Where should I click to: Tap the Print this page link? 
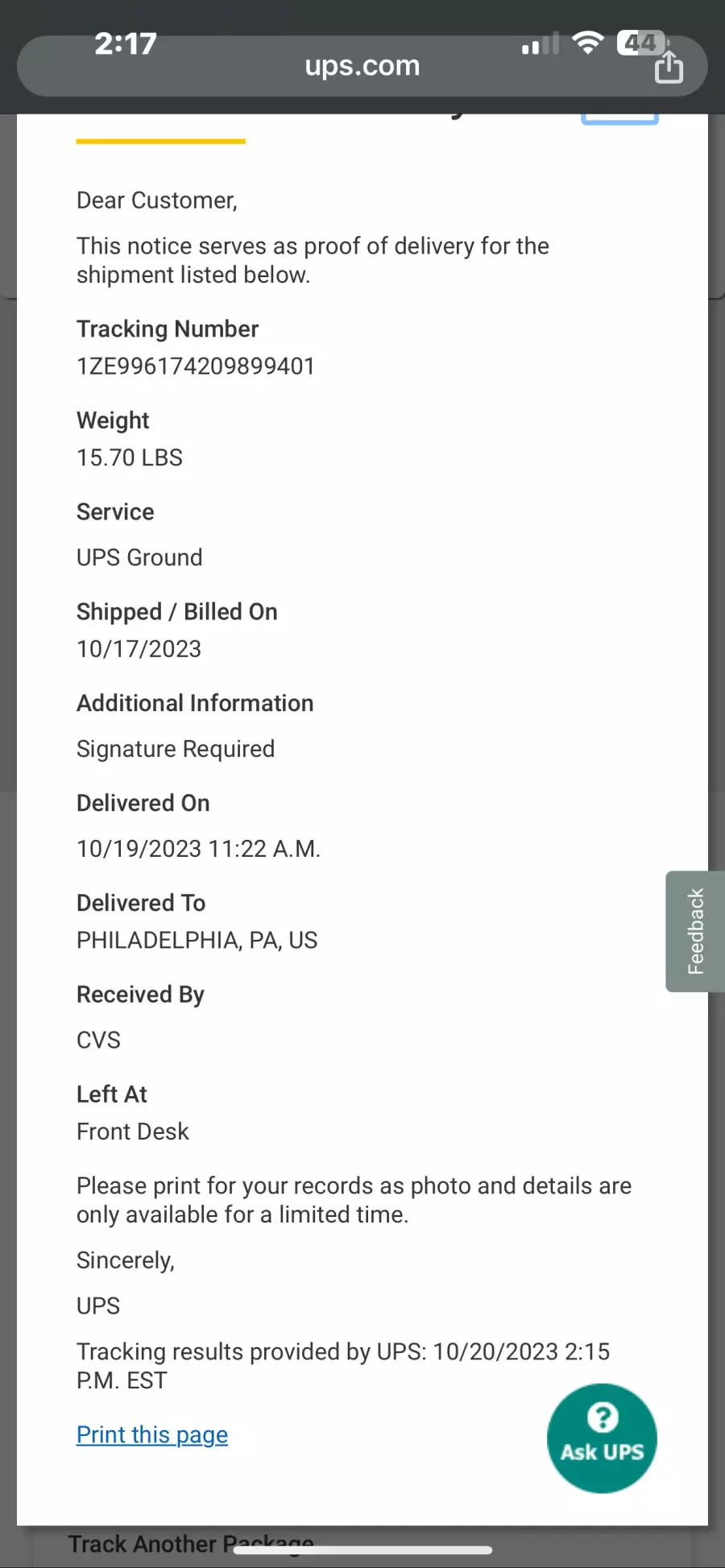pos(152,1435)
